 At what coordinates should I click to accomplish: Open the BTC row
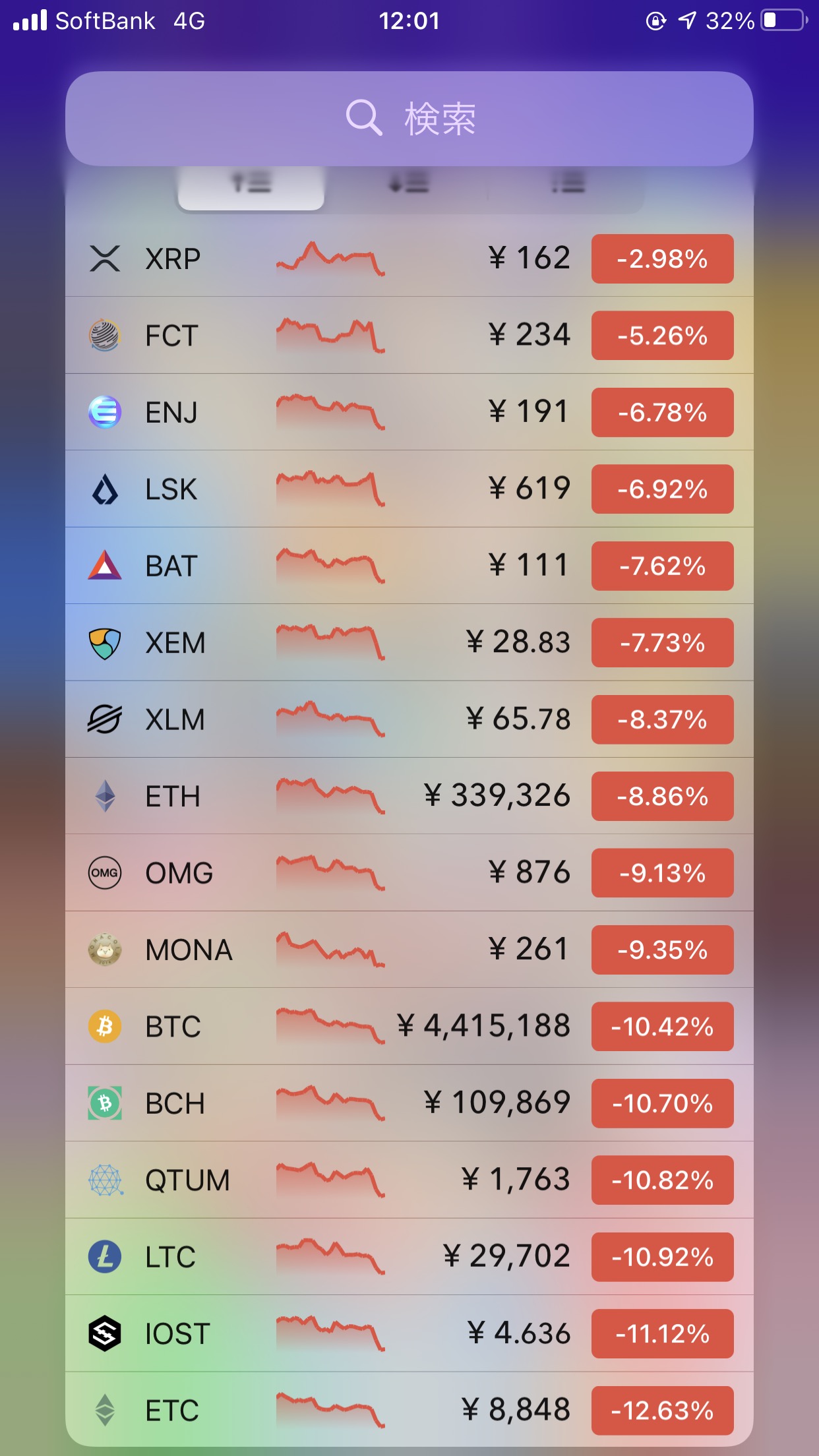[x=409, y=1026]
